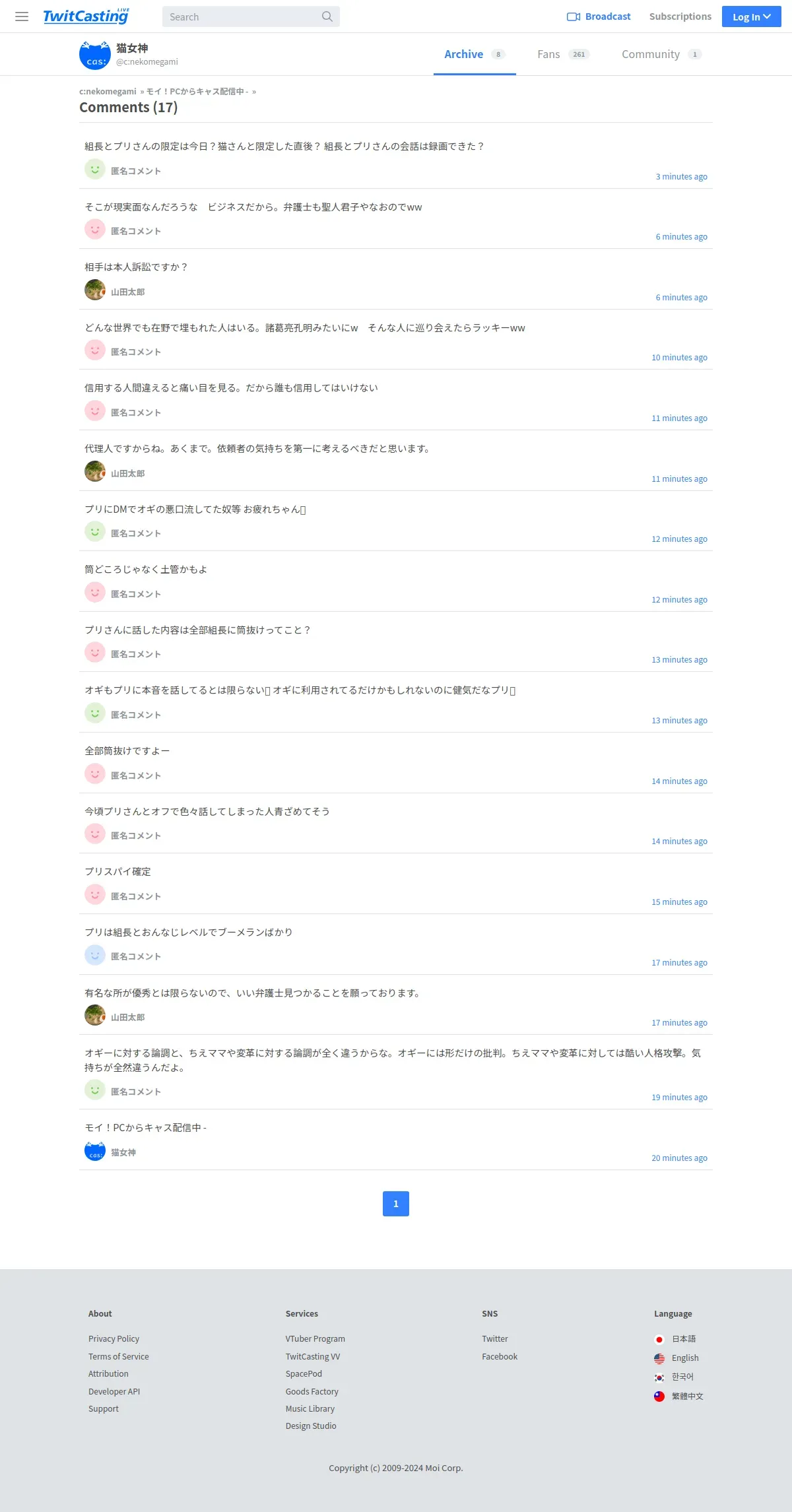Open the VTuber Program link
792x1512 pixels.
pyautogui.click(x=315, y=1338)
